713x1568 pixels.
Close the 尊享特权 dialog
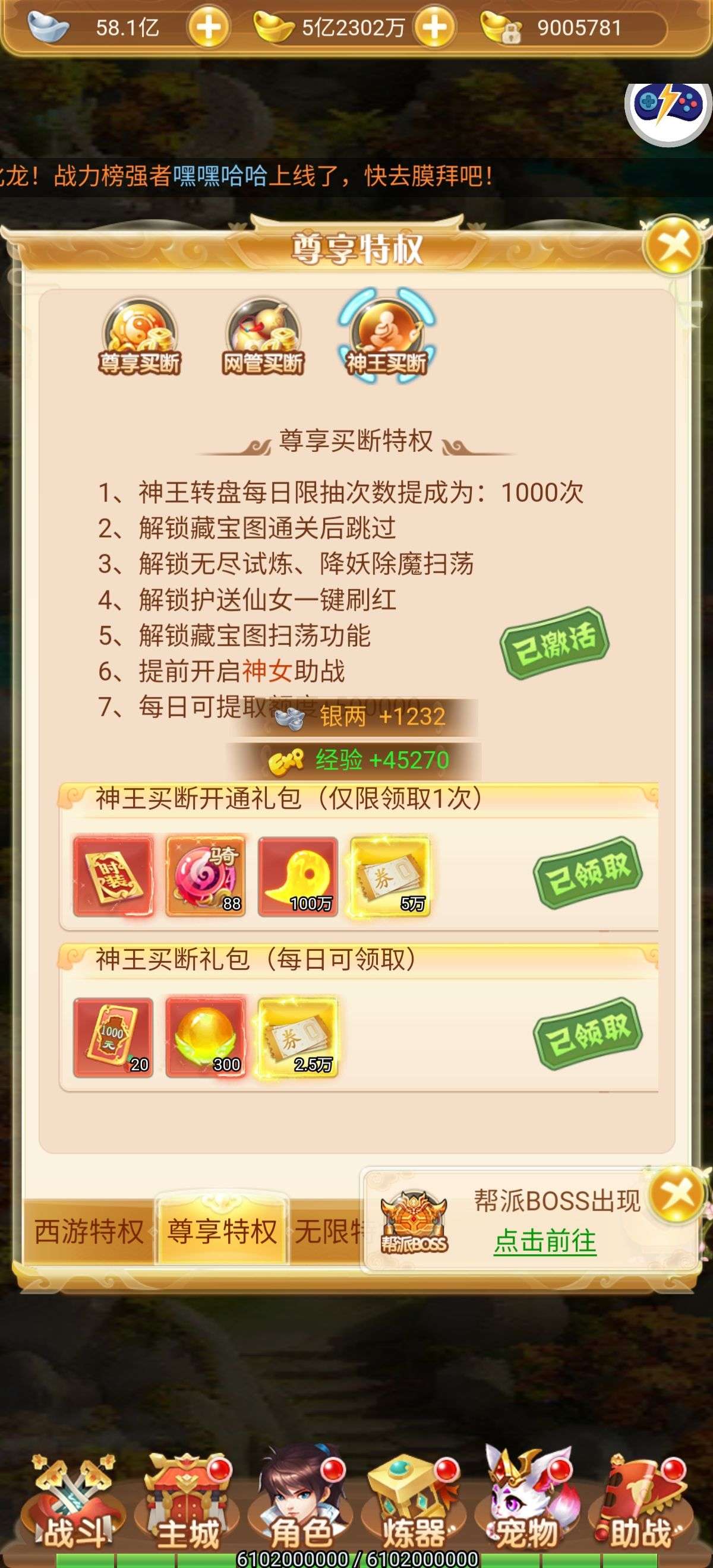pyautogui.click(x=673, y=246)
